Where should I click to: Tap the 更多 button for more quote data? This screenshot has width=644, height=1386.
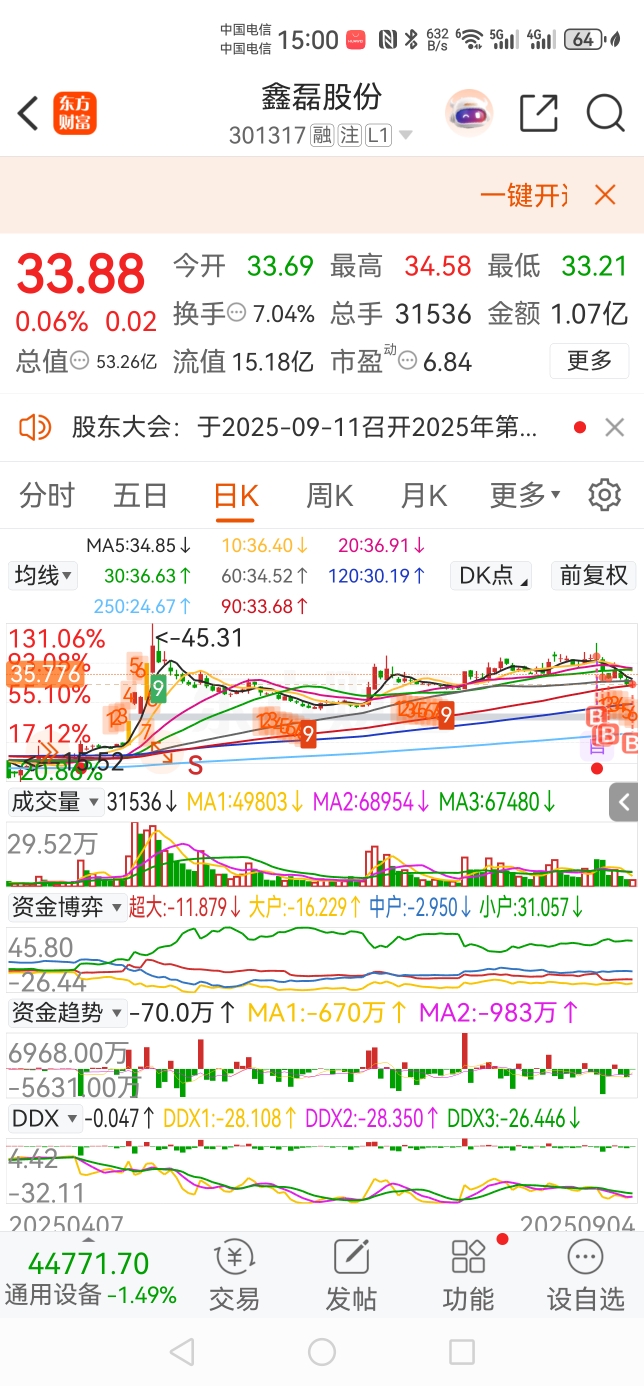(589, 360)
